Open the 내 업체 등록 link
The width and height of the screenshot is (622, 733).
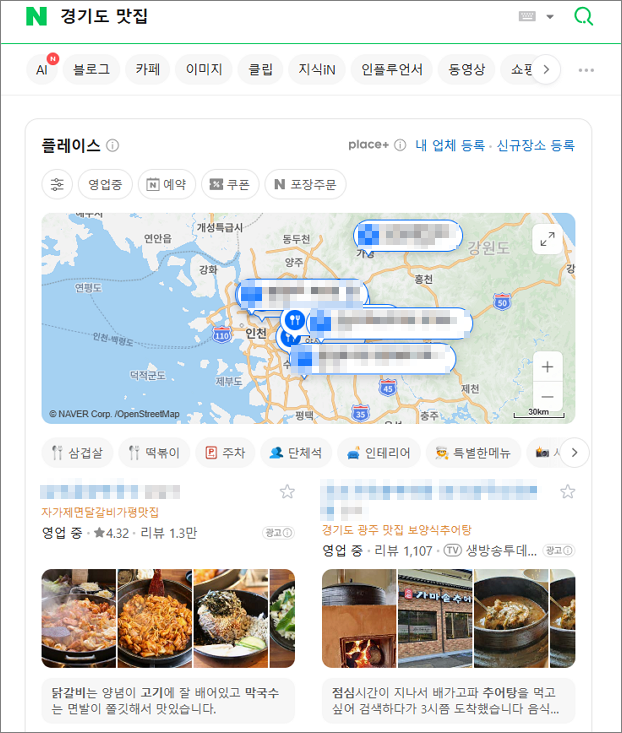(x=450, y=145)
